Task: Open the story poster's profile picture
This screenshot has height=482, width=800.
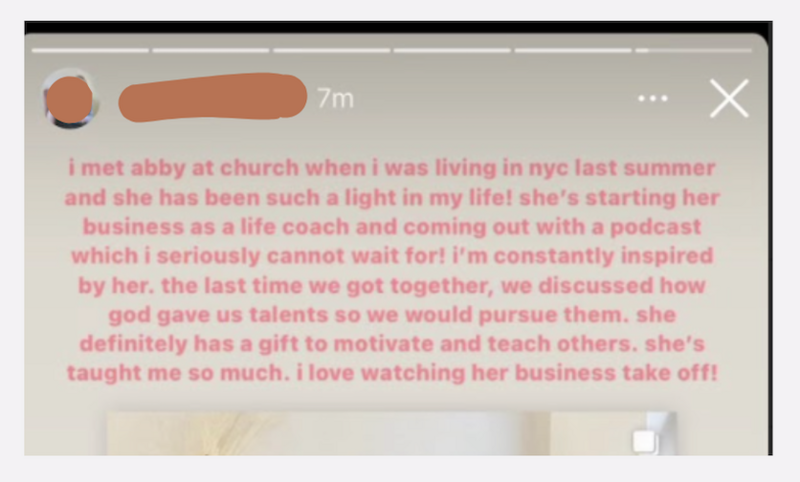Action: point(69,98)
